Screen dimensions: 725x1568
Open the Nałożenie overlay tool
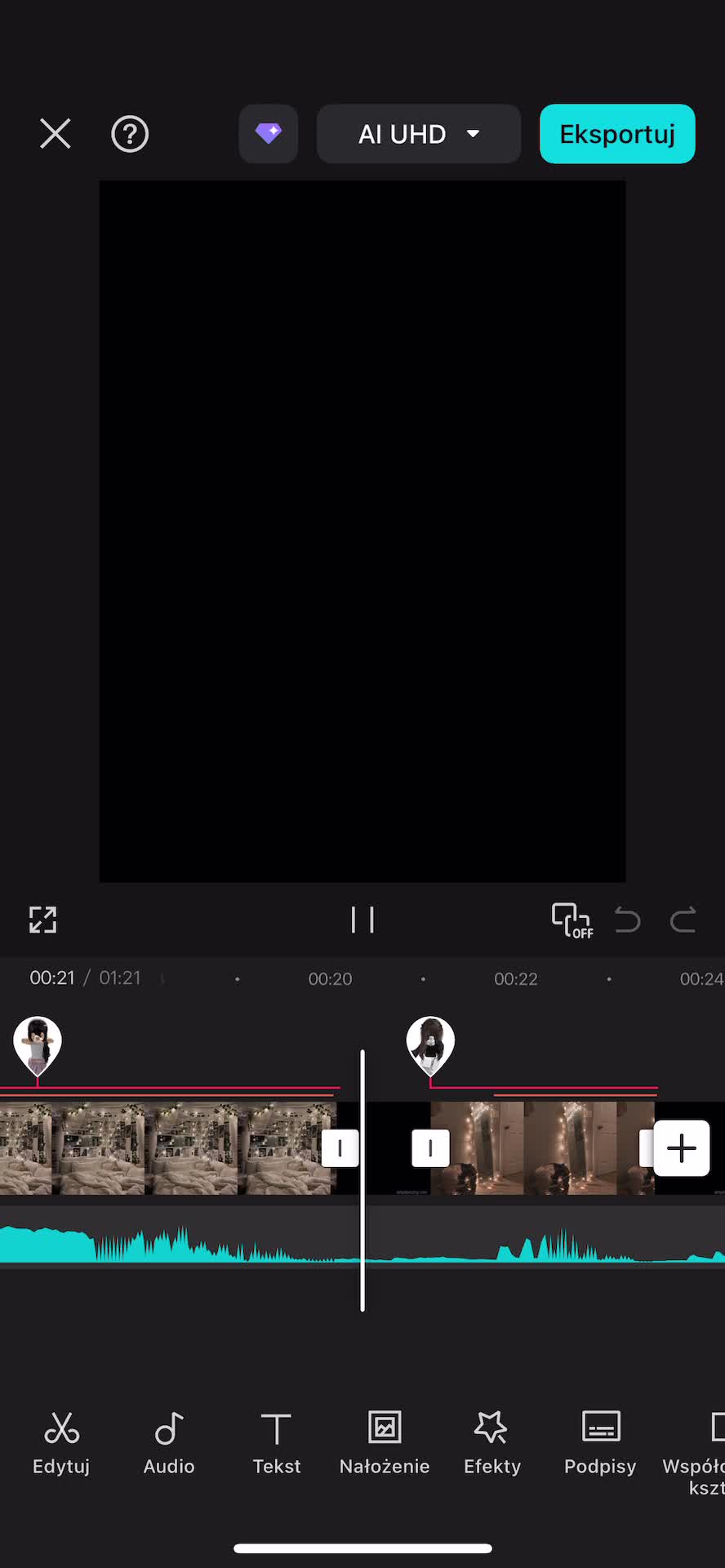(385, 1442)
